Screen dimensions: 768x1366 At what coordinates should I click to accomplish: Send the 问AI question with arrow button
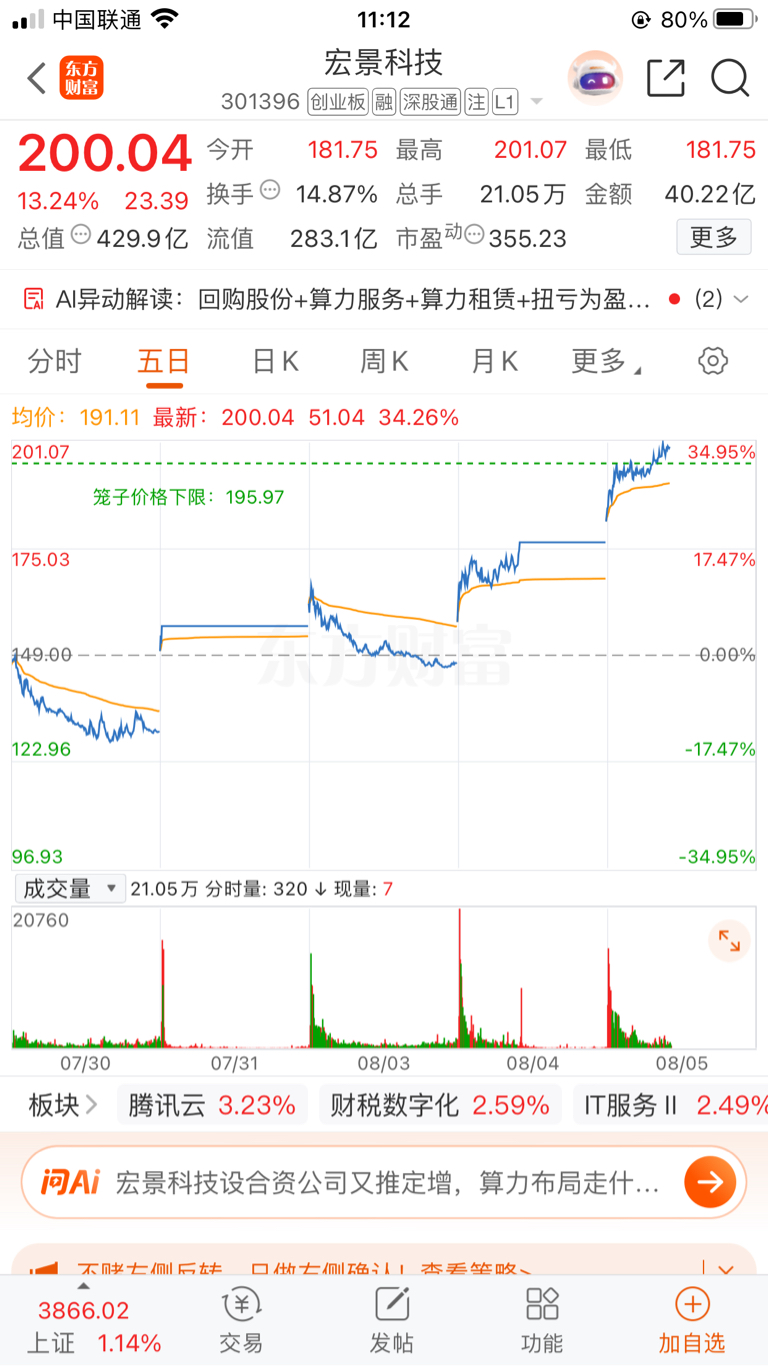[x=710, y=1183]
